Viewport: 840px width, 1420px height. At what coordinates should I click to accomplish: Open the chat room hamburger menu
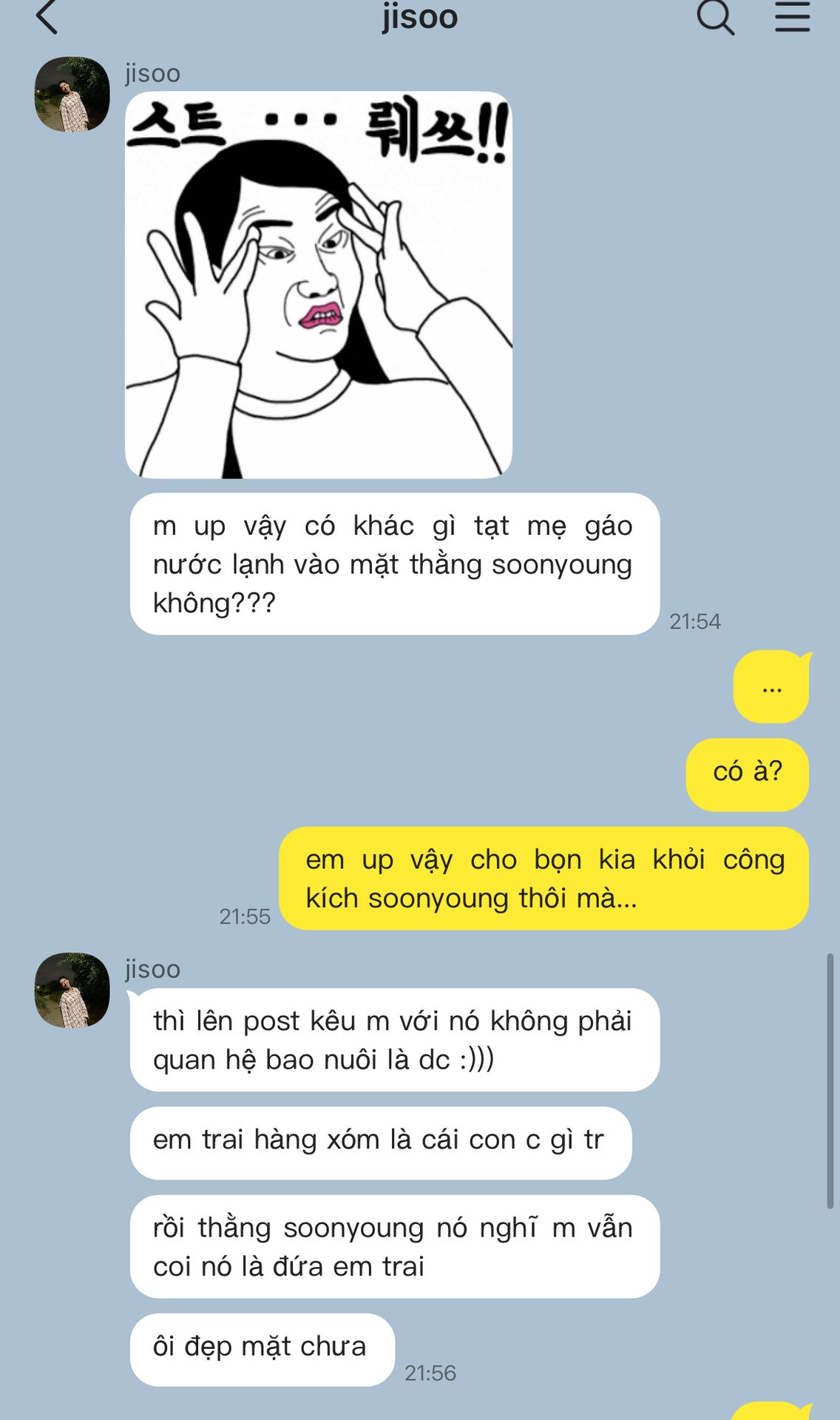(x=792, y=16)
